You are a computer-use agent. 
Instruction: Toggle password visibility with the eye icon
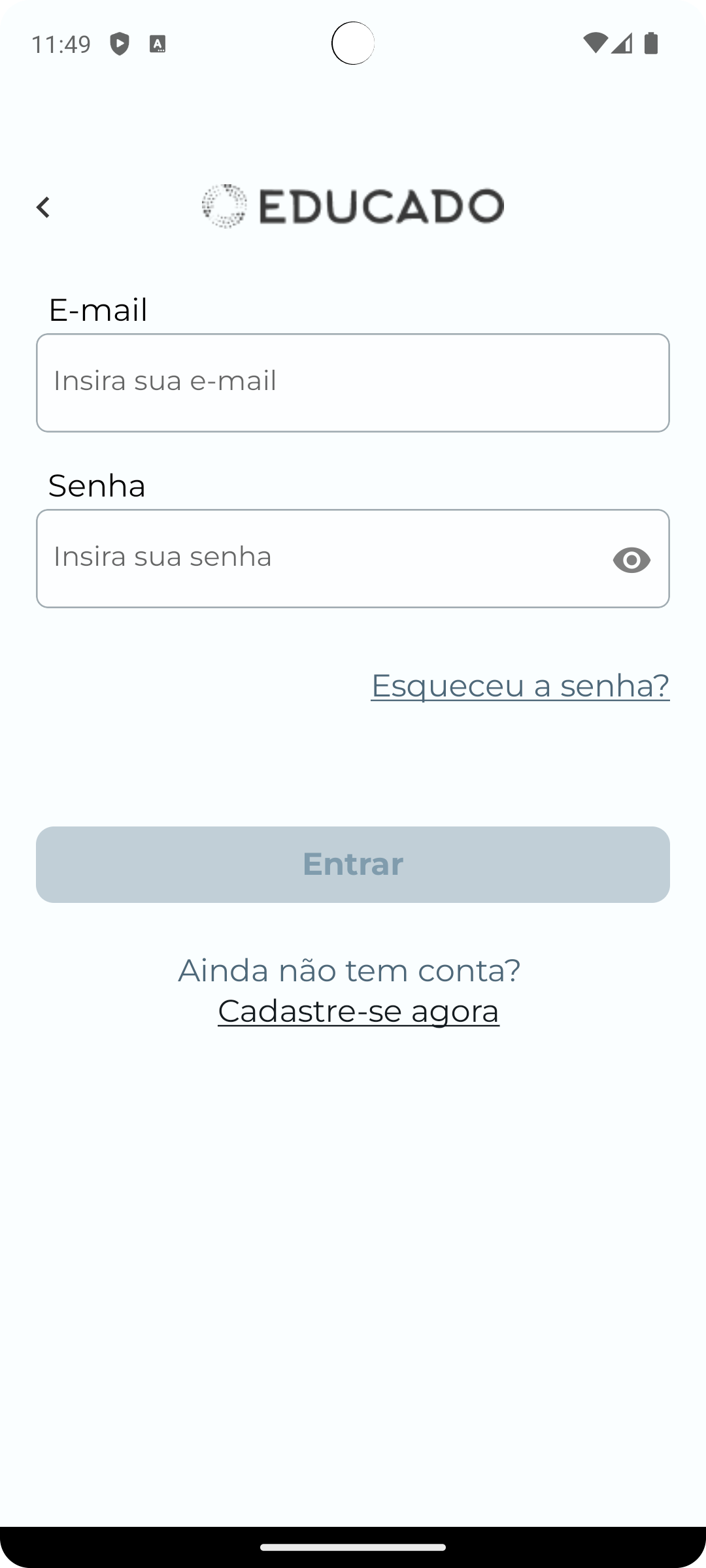631,560
